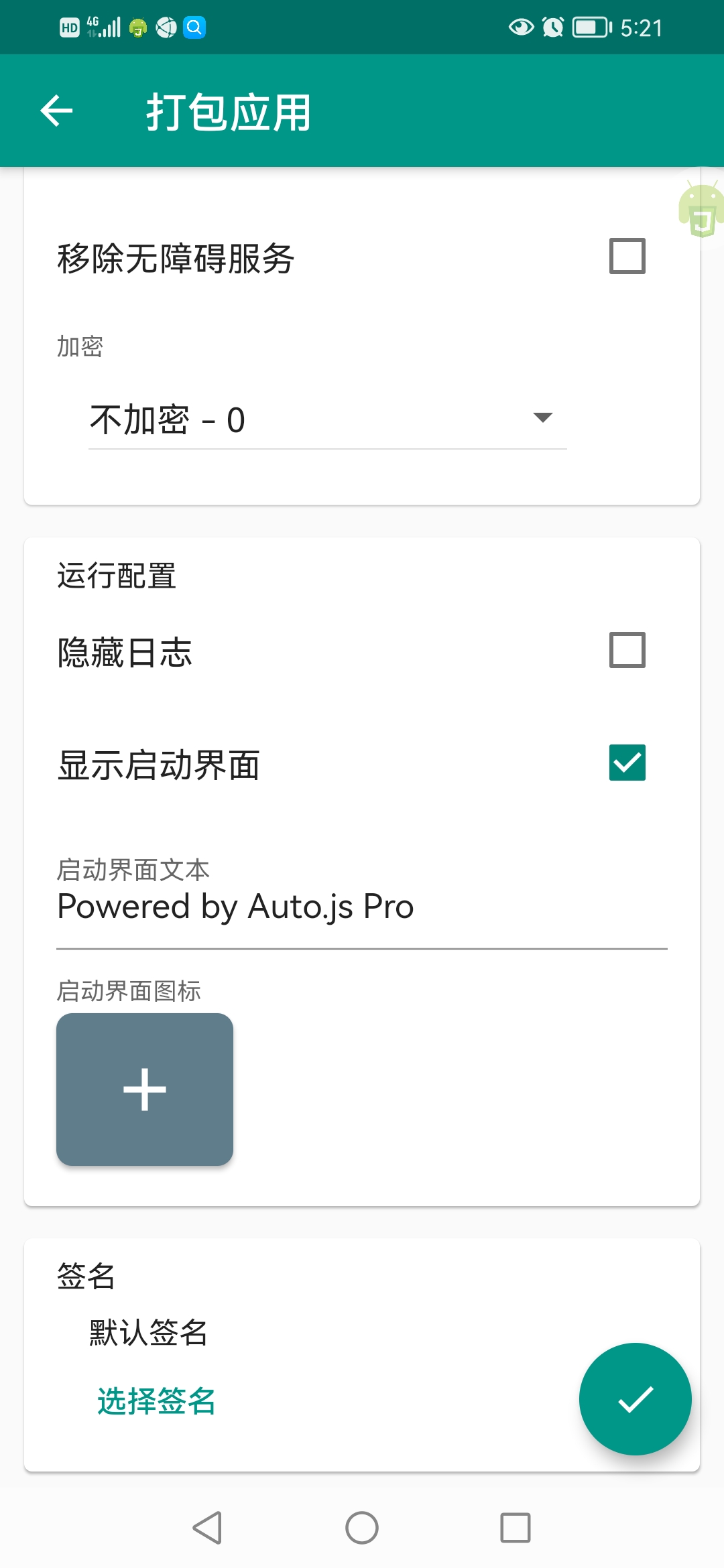Screen dimensions: 724x1568
Task: Go to the system home screen
Action: 362,1528
